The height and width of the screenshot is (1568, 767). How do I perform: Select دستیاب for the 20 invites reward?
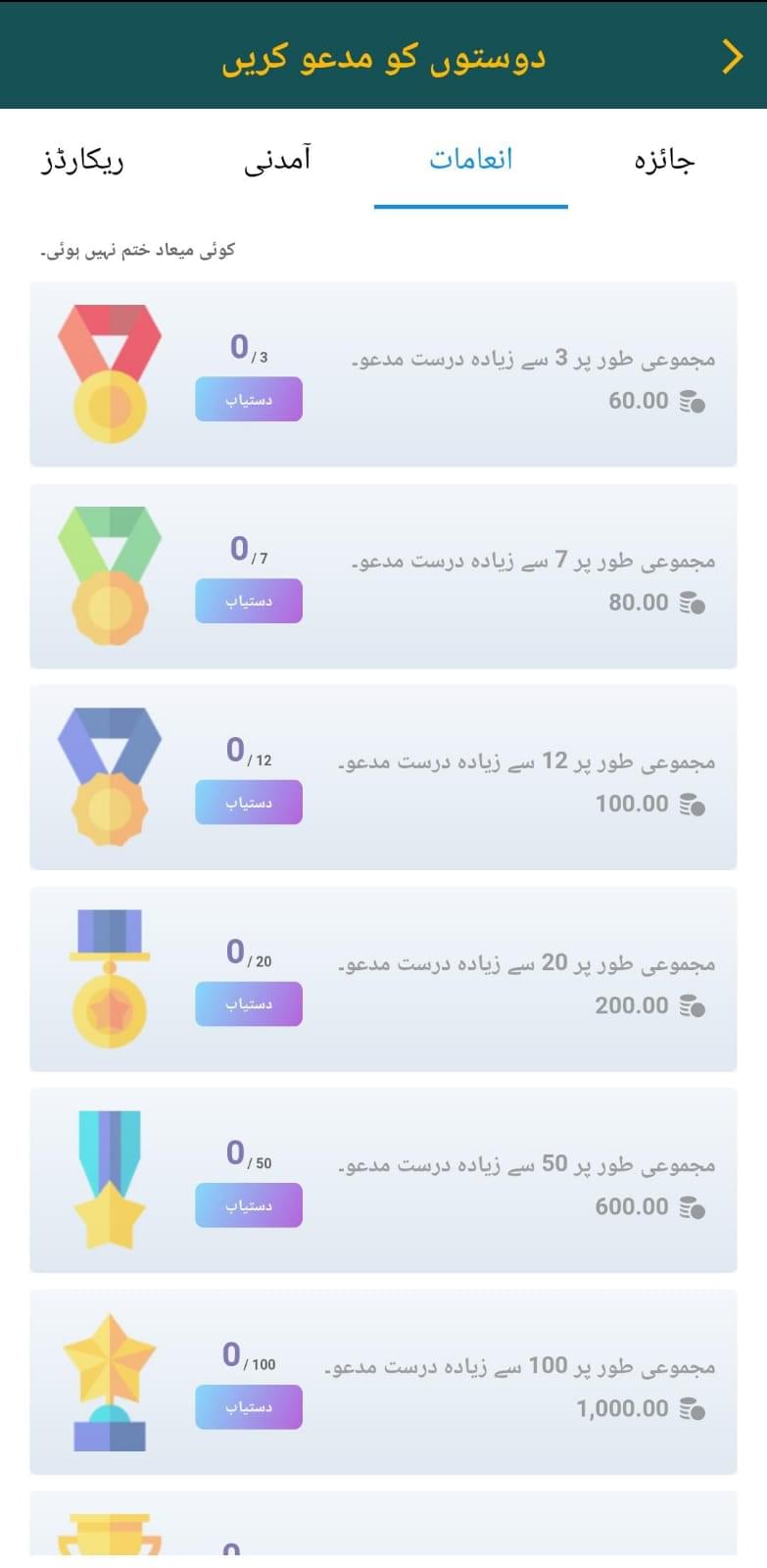(x=249, y=1004)
